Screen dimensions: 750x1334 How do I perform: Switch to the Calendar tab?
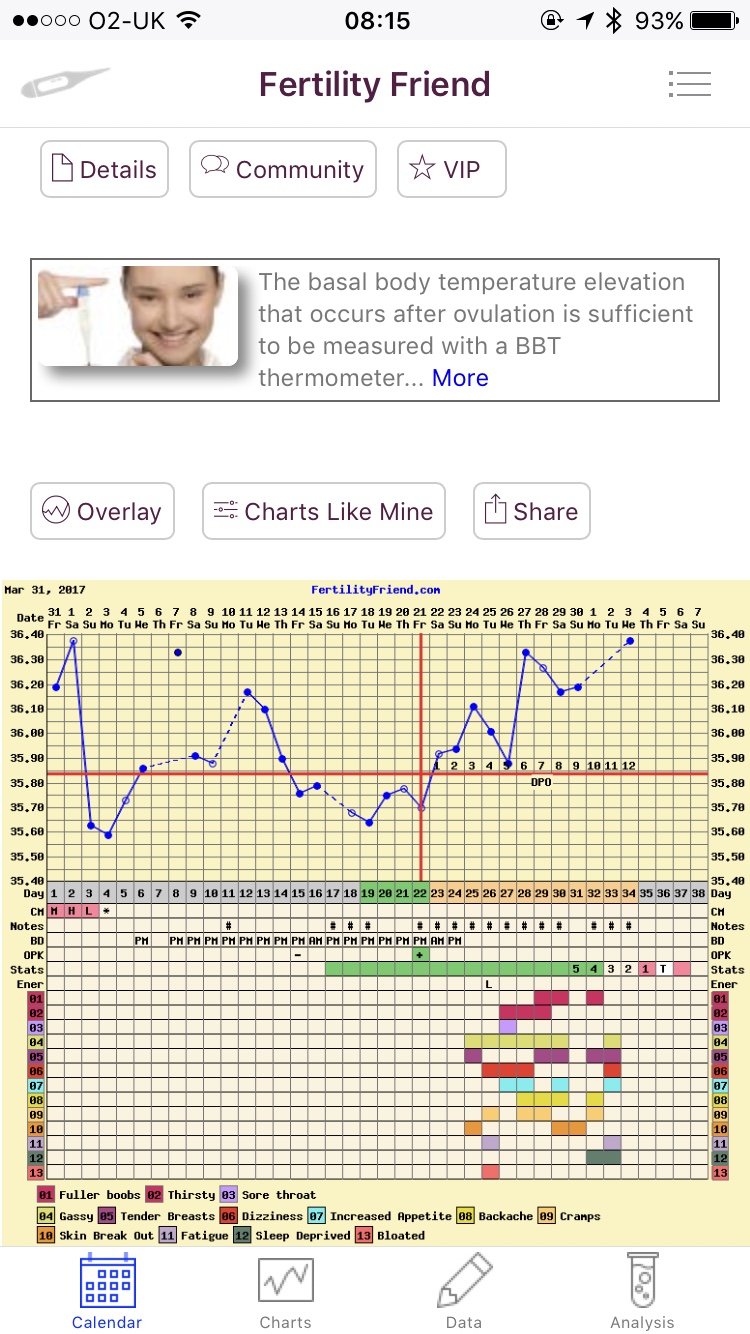pyautogui.click(x=107, y=1292)
